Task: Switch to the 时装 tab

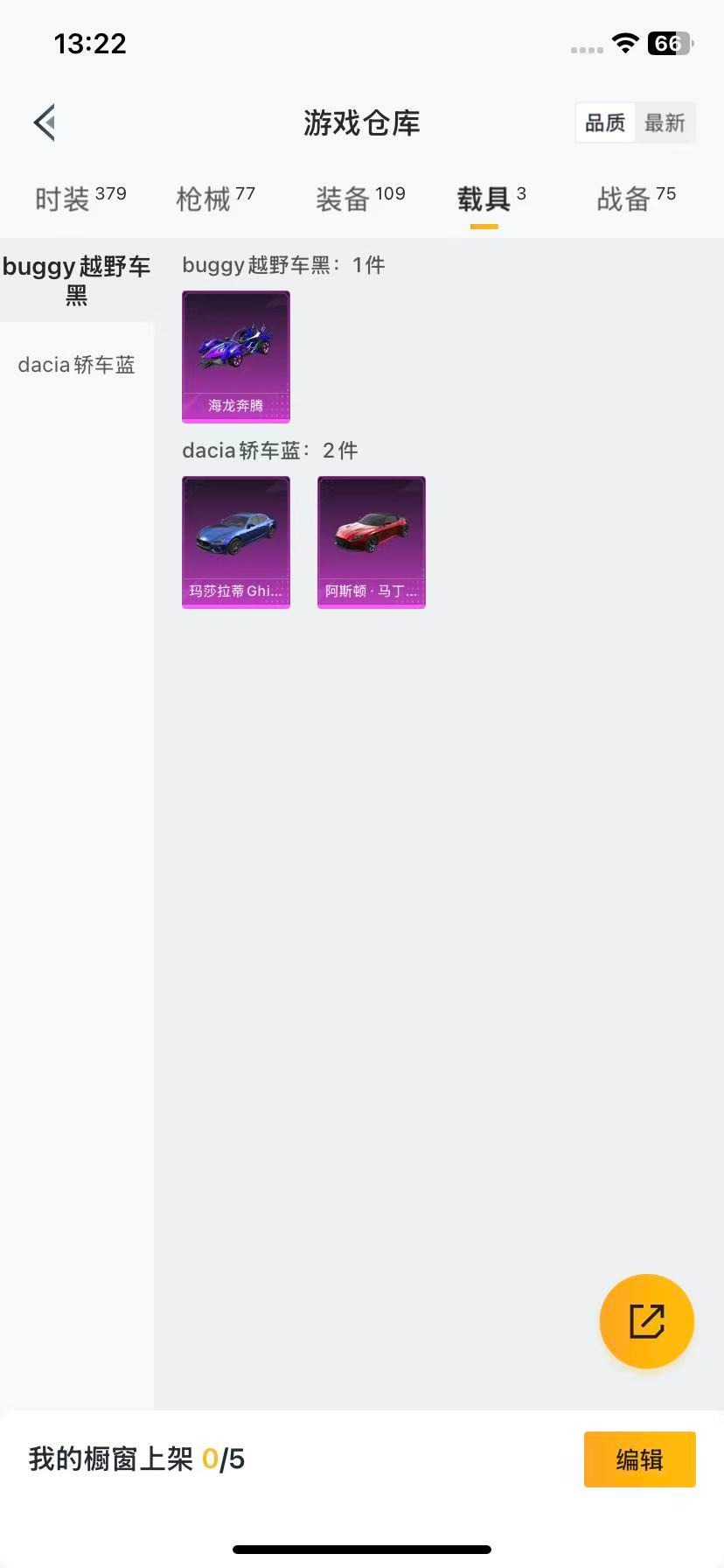Action: (80, 199)
